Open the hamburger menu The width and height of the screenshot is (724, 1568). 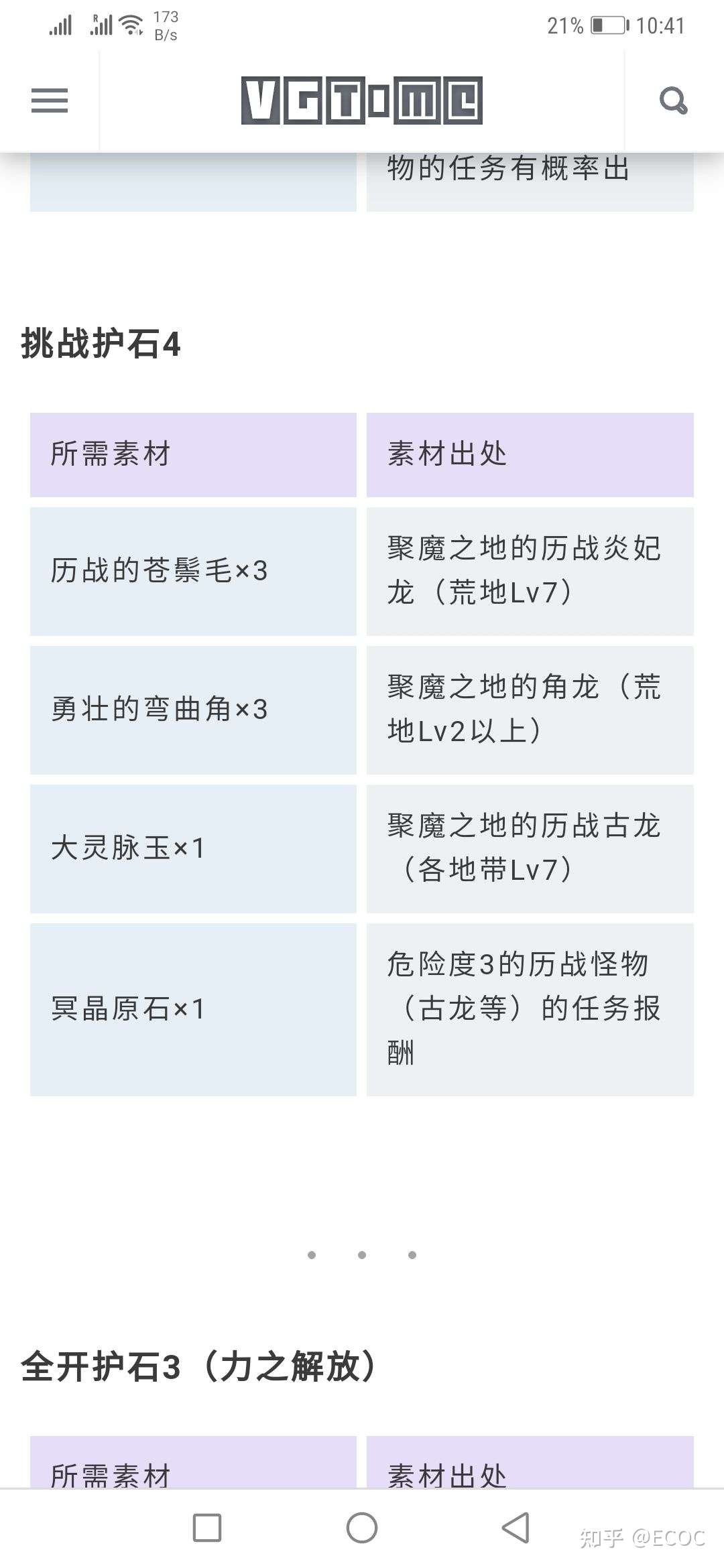pyautogui.click(x=50, y=101)
